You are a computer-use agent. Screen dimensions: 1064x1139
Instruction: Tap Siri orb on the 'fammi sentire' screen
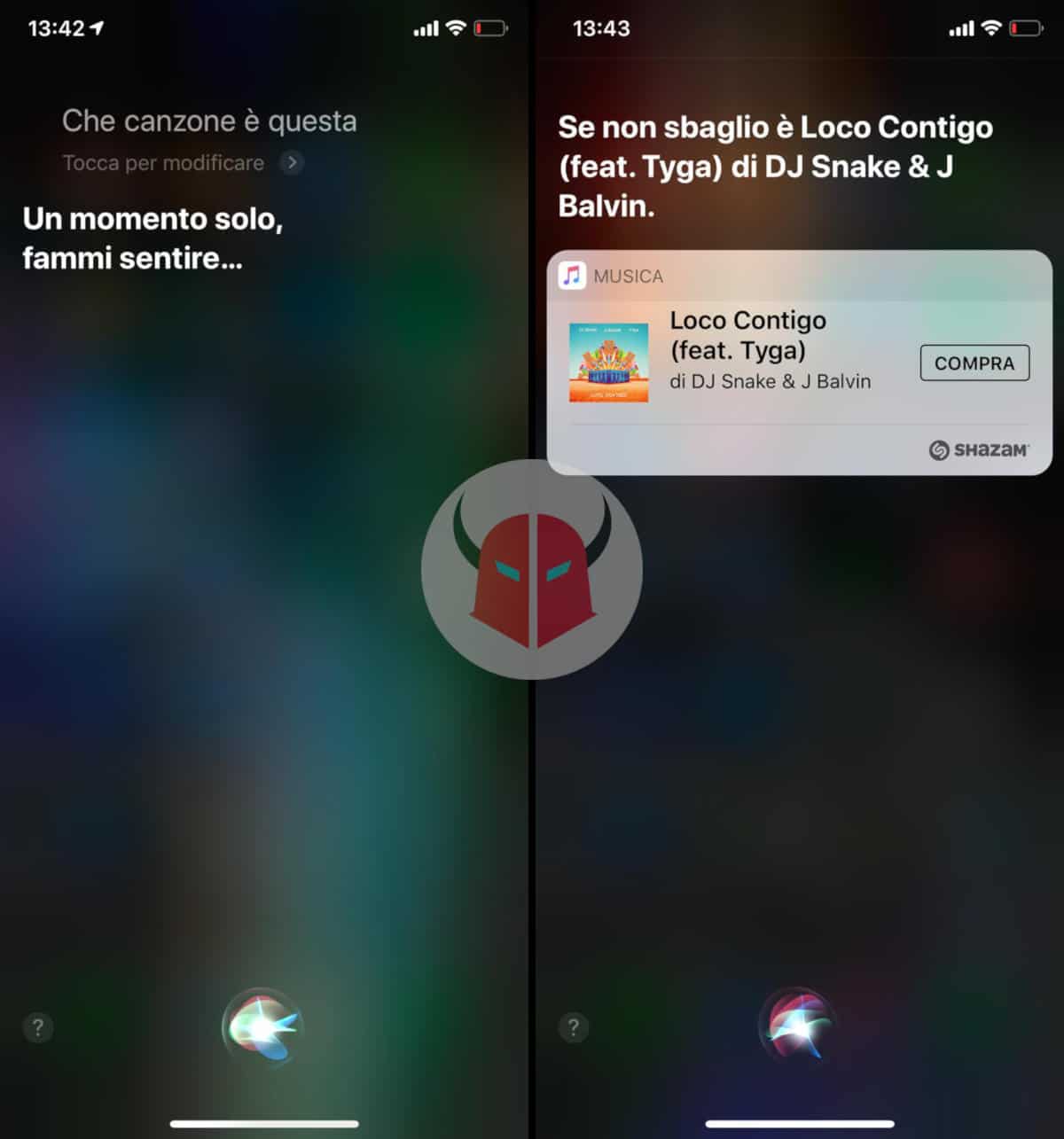point(262,1026)
